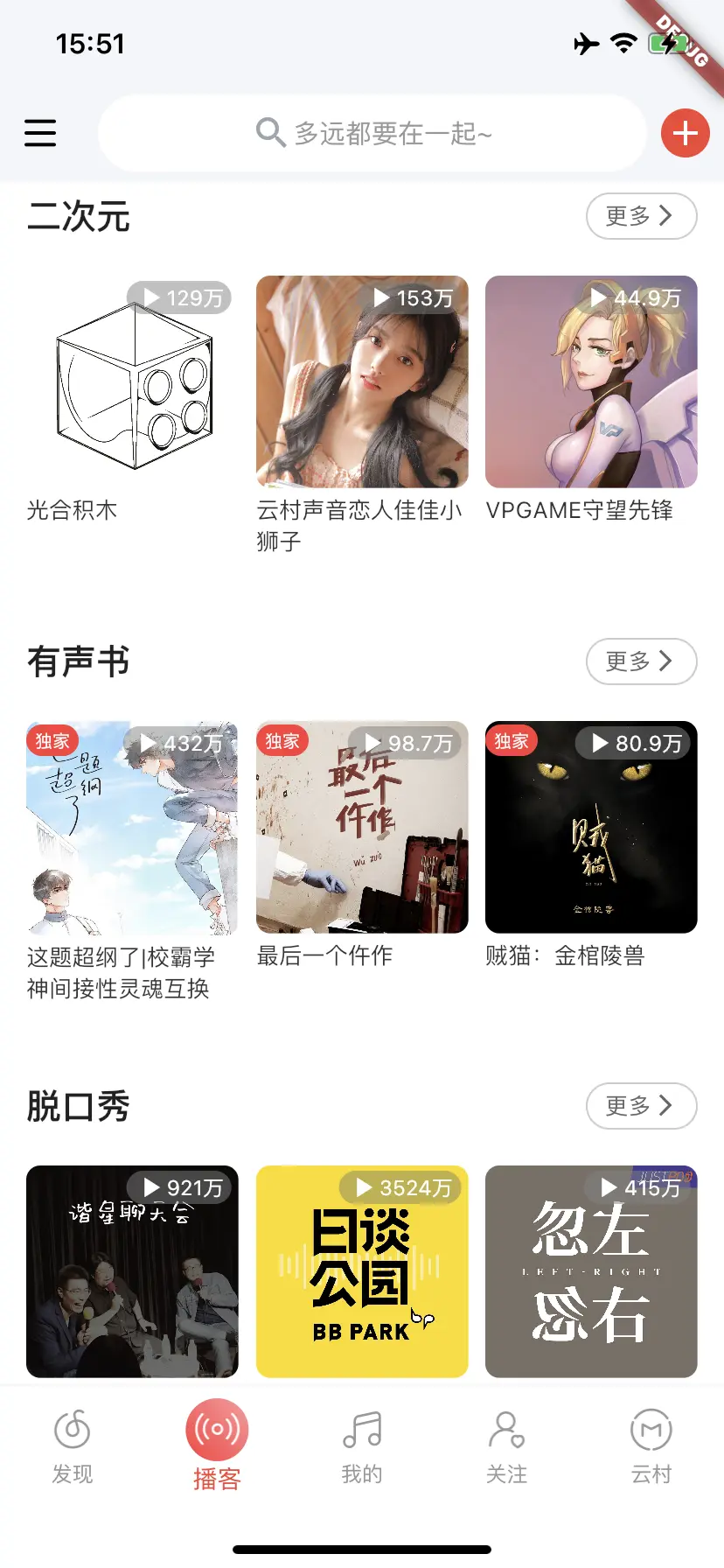This screenshot has width=724, height=1568.
Task: Open the hamburger drawer menu
Action: pos(40,133)
